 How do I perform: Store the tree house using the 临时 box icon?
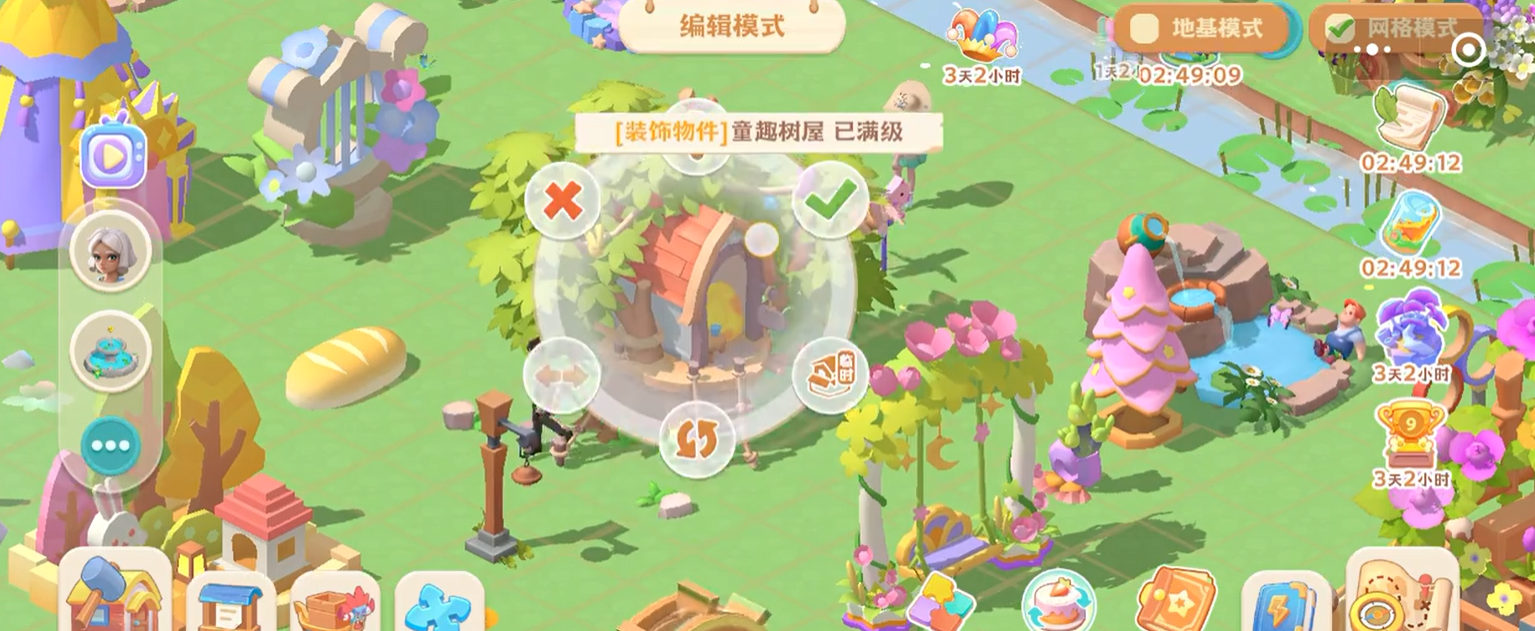pyautogui.click(x=829, y=376)
